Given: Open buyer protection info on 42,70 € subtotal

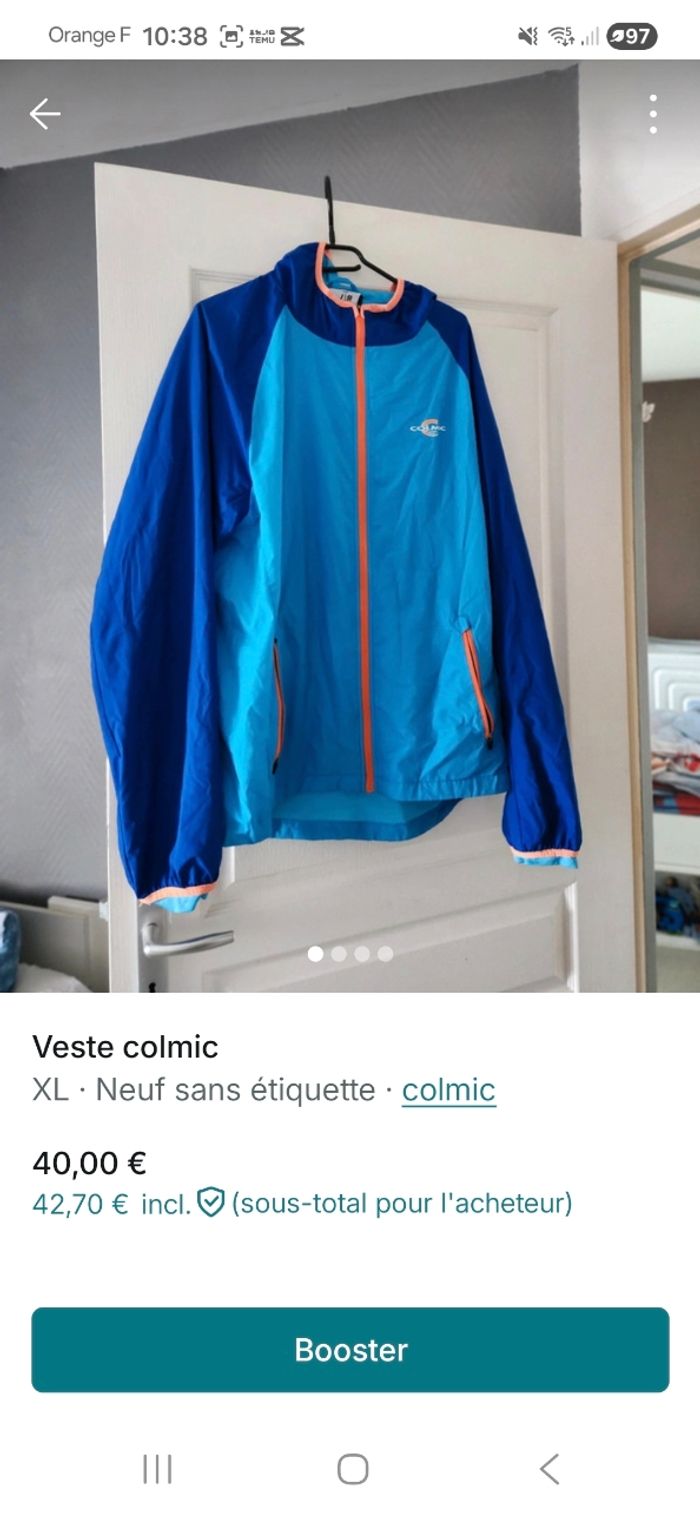Looking at the screenshot, I should [x=210, y=1202].
